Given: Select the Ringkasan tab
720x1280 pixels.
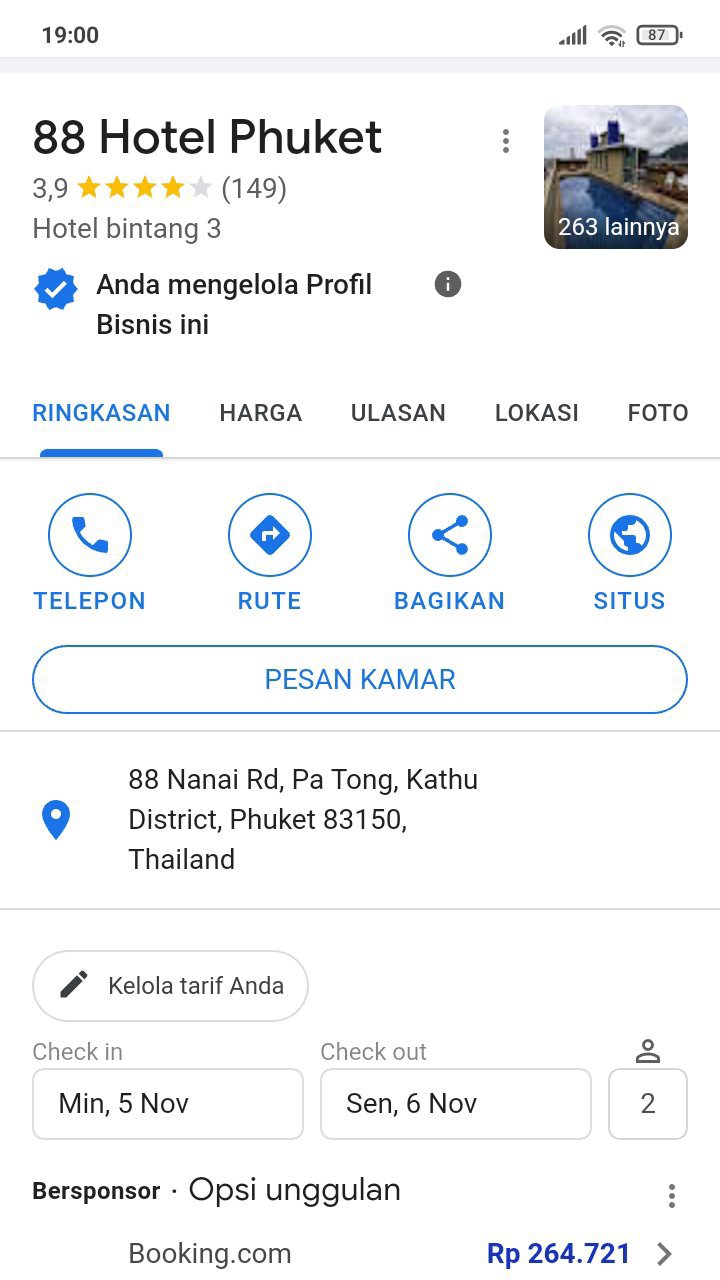Looking at the screenshot, I should [101, 413].
